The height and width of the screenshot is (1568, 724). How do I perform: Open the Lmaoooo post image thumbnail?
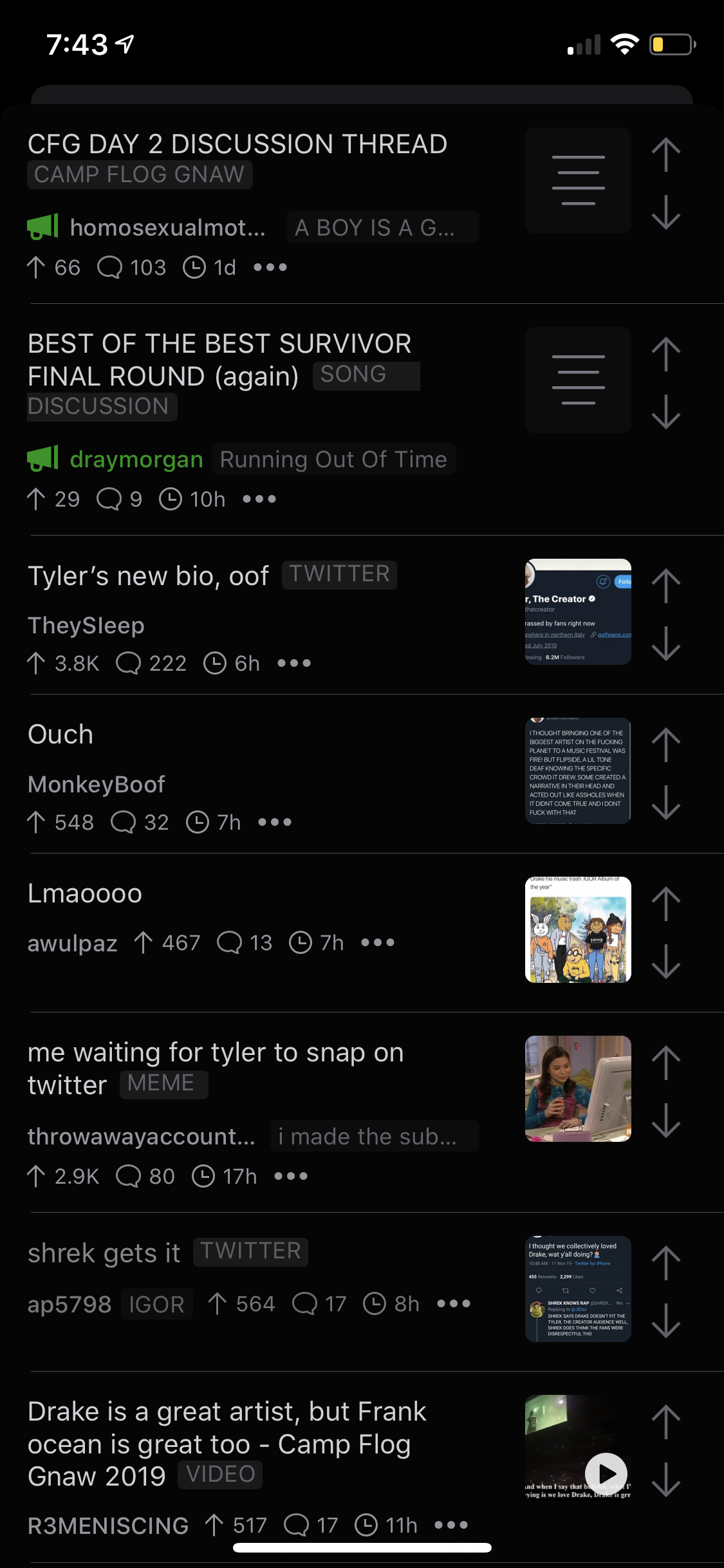click(x=578, y=929)
